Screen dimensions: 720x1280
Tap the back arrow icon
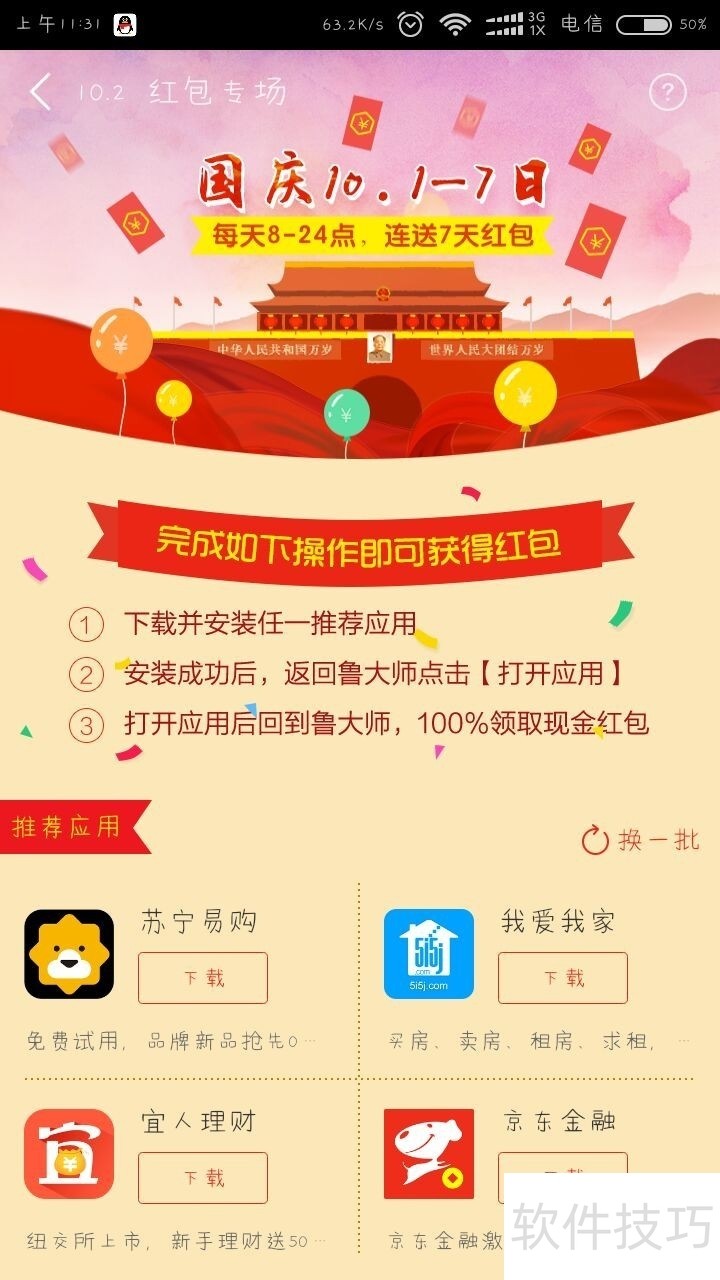point(38,92)
